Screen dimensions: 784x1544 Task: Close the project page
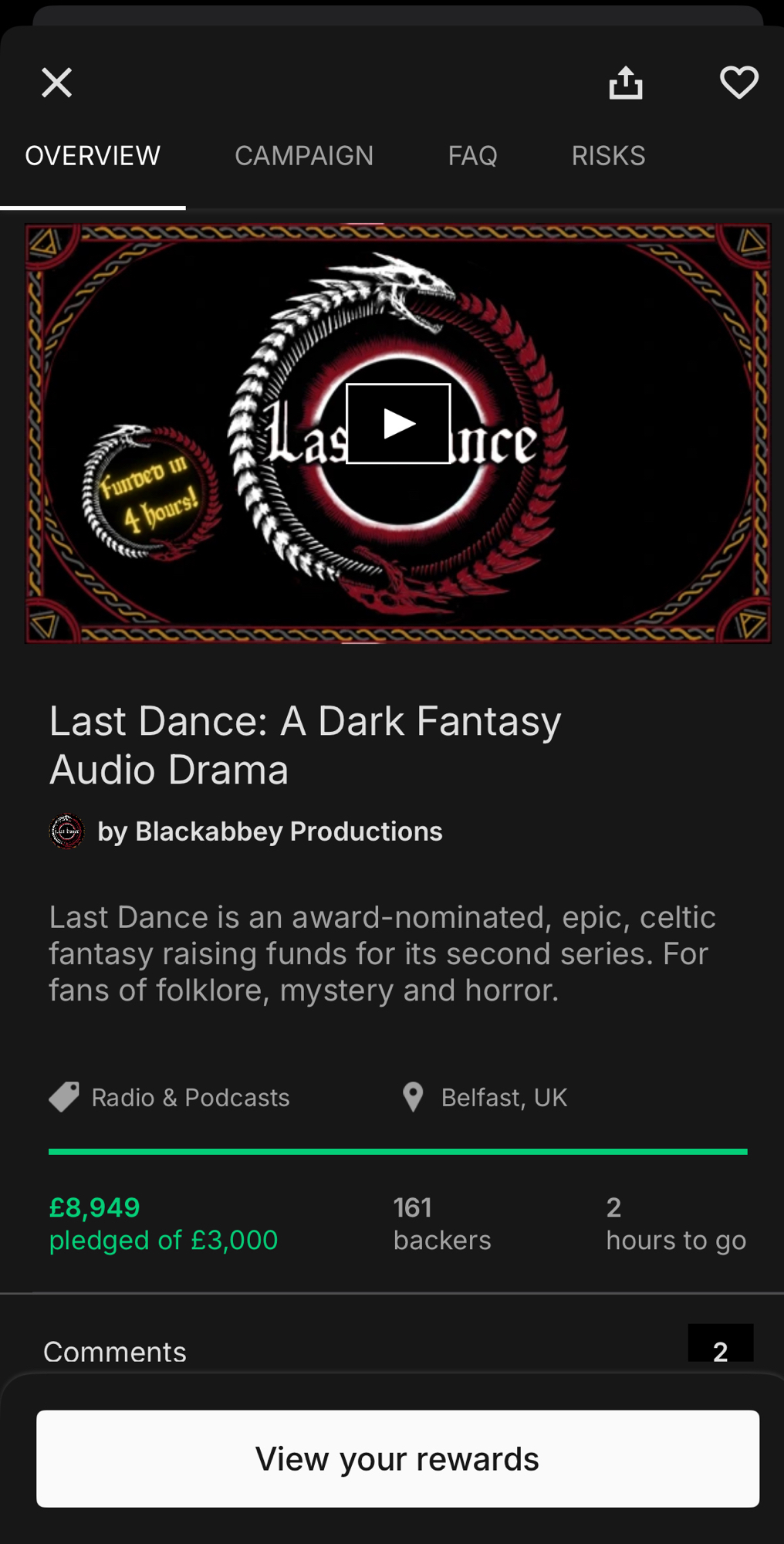(56, 83)
